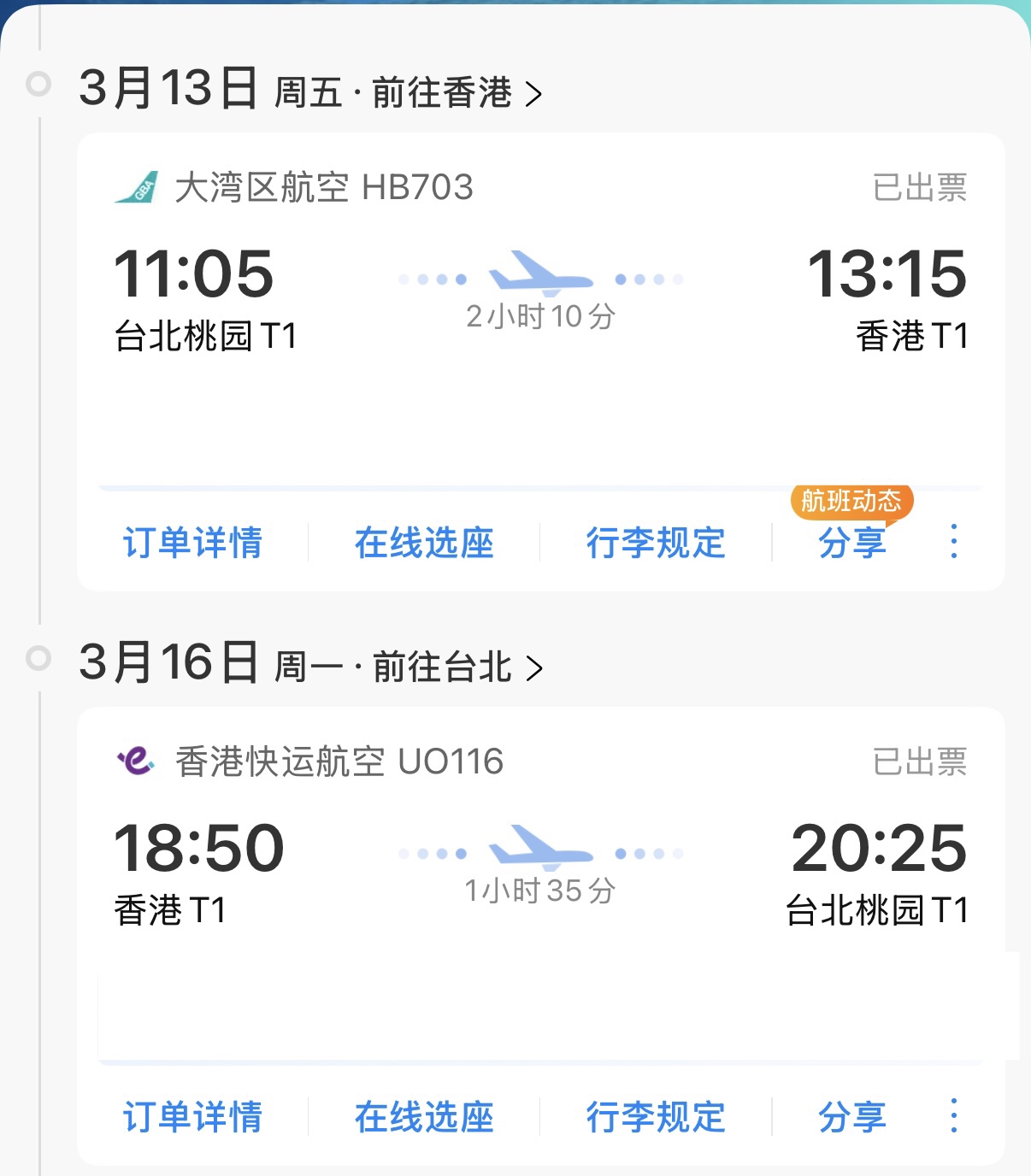Open overflow menu on HB703 card
The image size is (1031, 1176).
click(x=954, y=542)
